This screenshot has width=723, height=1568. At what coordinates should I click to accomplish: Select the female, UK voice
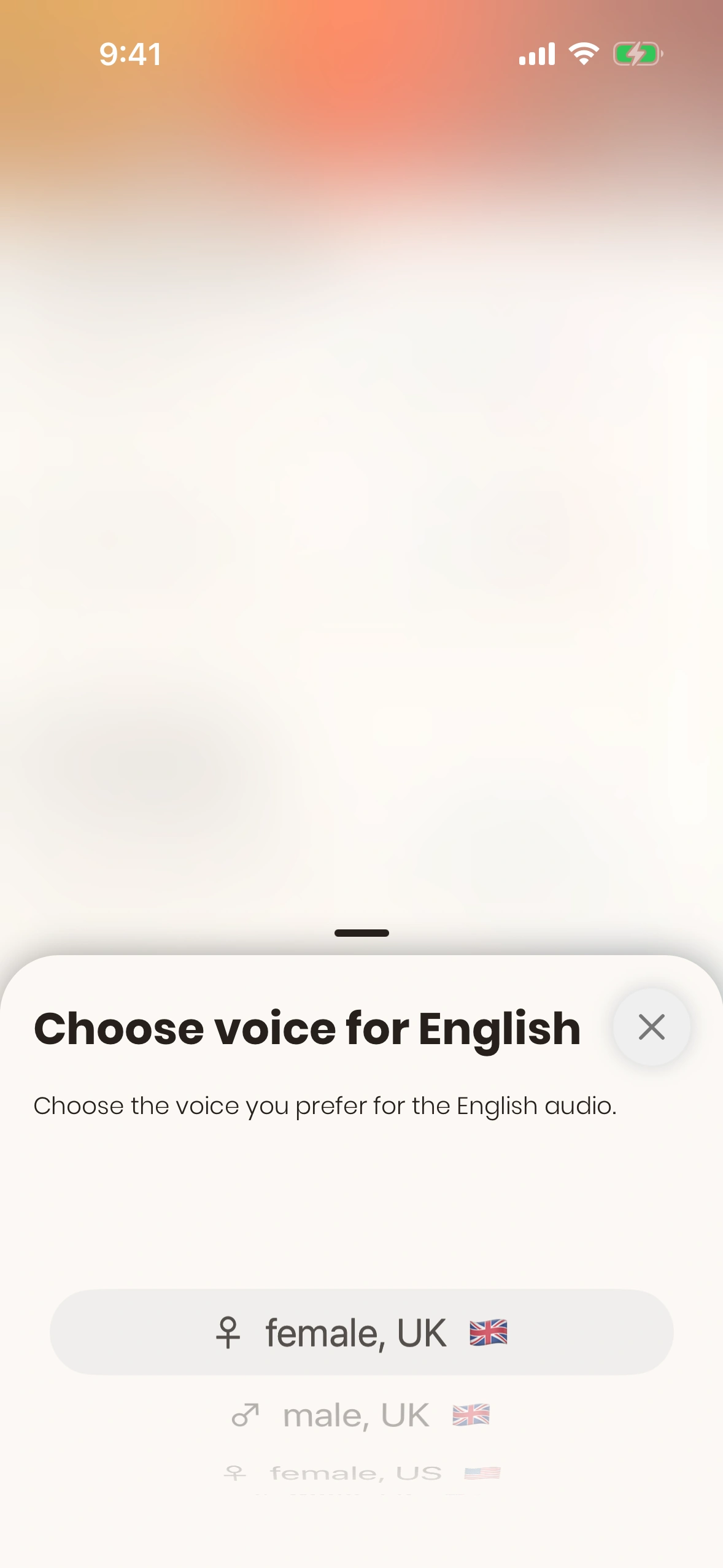361,1332
